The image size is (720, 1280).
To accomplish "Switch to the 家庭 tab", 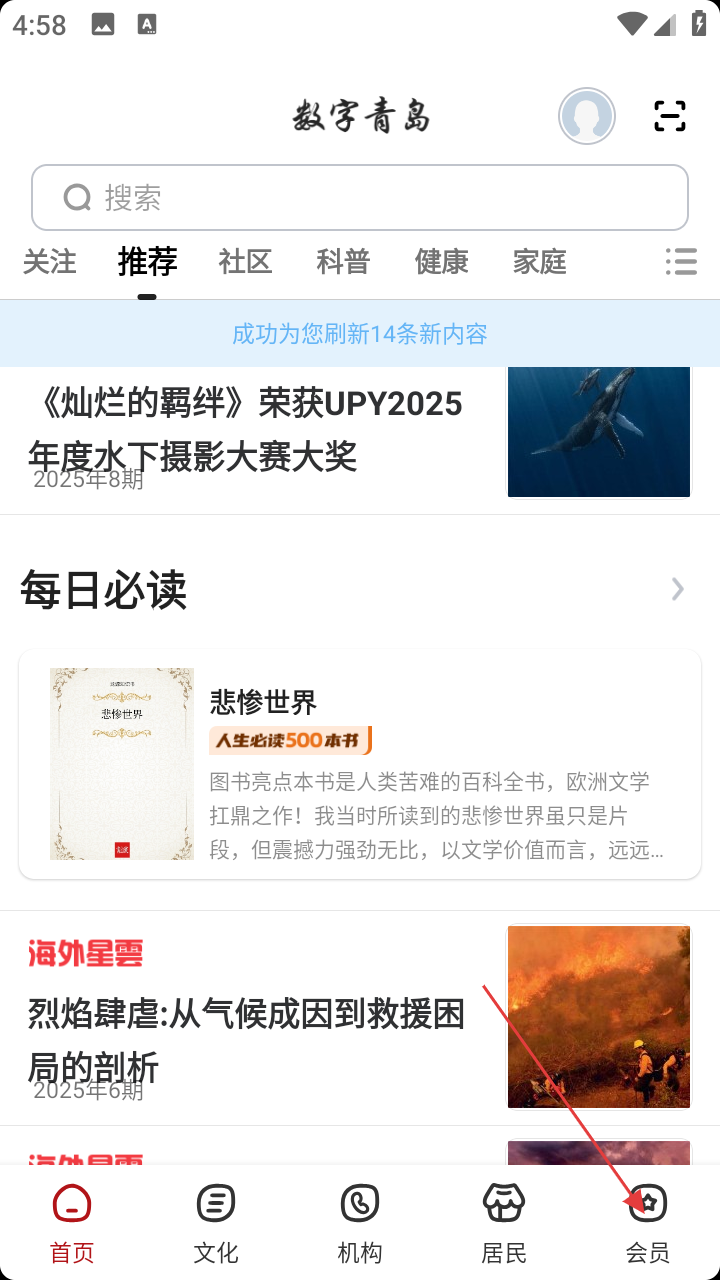I will 539,262.
